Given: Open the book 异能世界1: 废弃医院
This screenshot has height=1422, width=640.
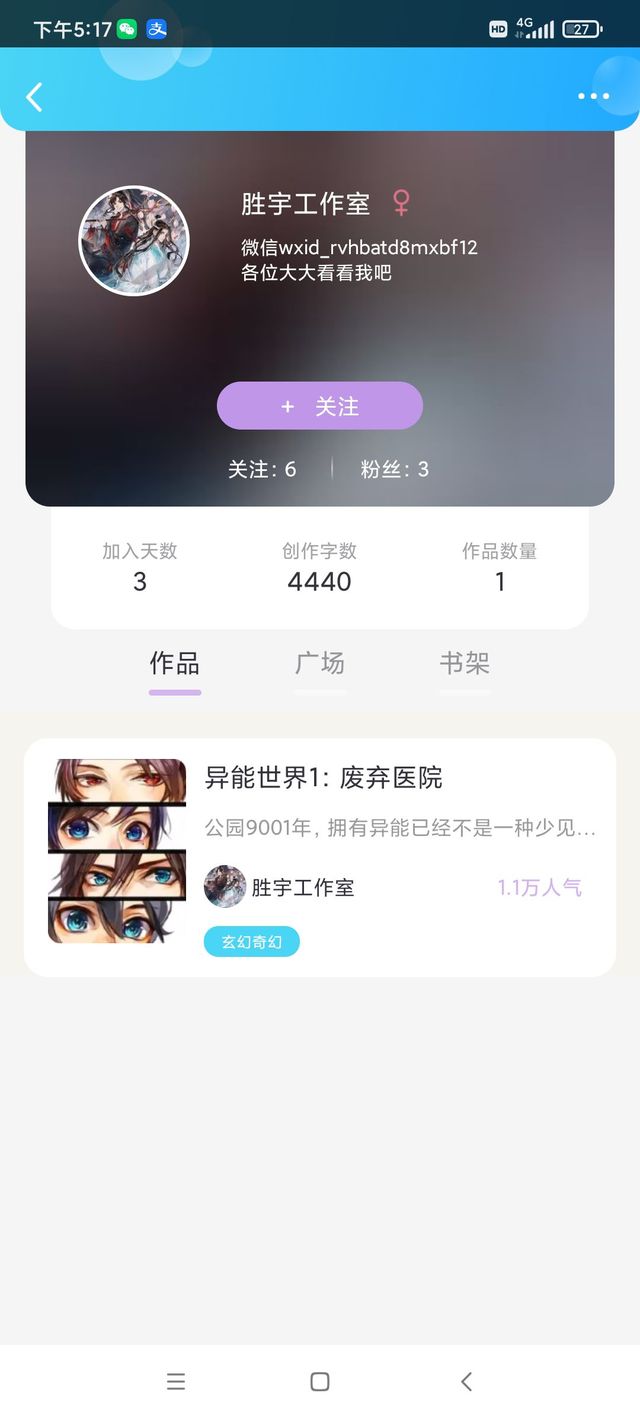Looking at the screenshot, I should pyautogui.click(x=320, y=857).
